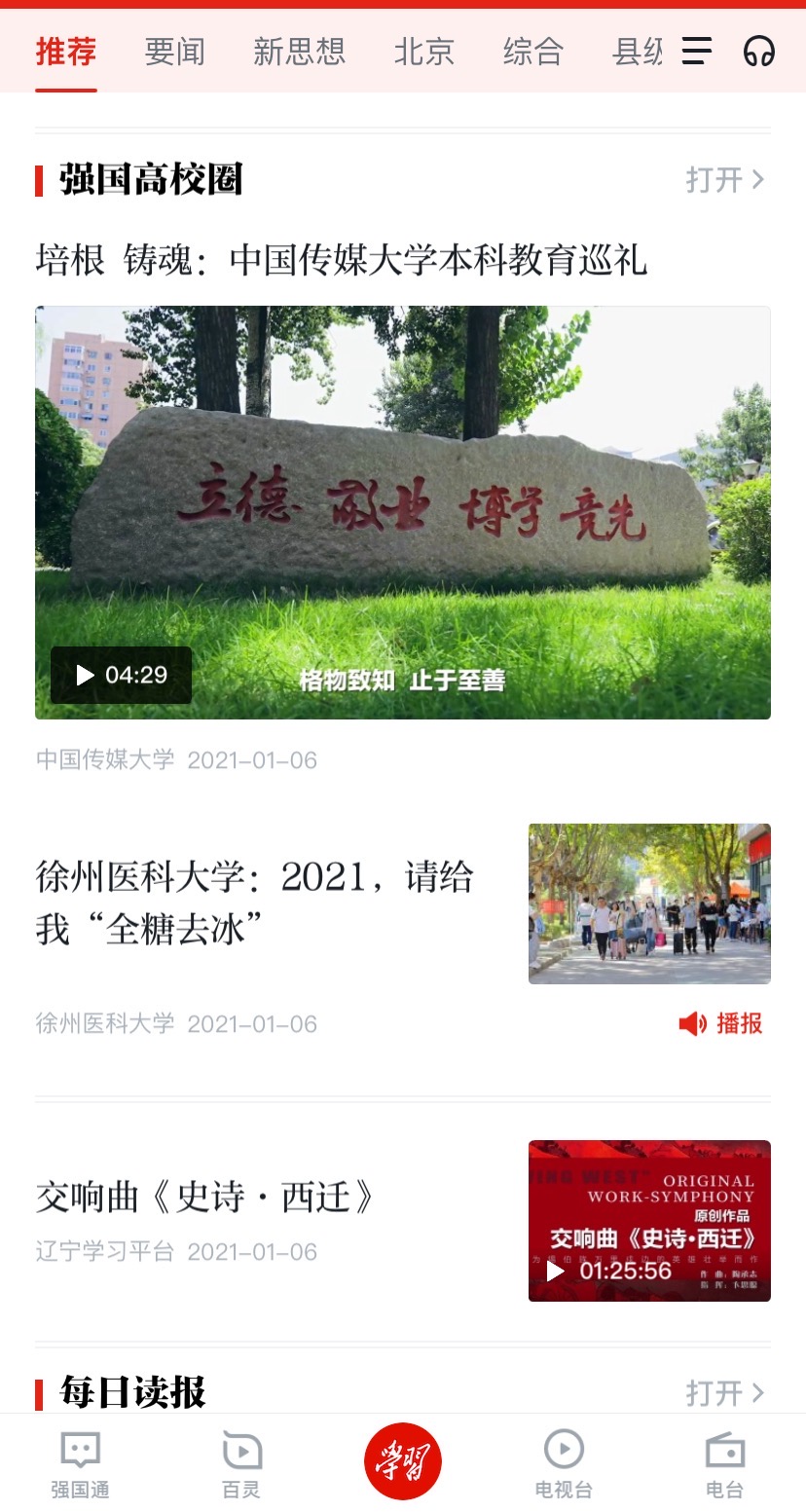Listen to the 播报 audio for 徐州医科大学
This screenshot has height=1512, width=806.
pyautogui.click(x=720, y=1023)
